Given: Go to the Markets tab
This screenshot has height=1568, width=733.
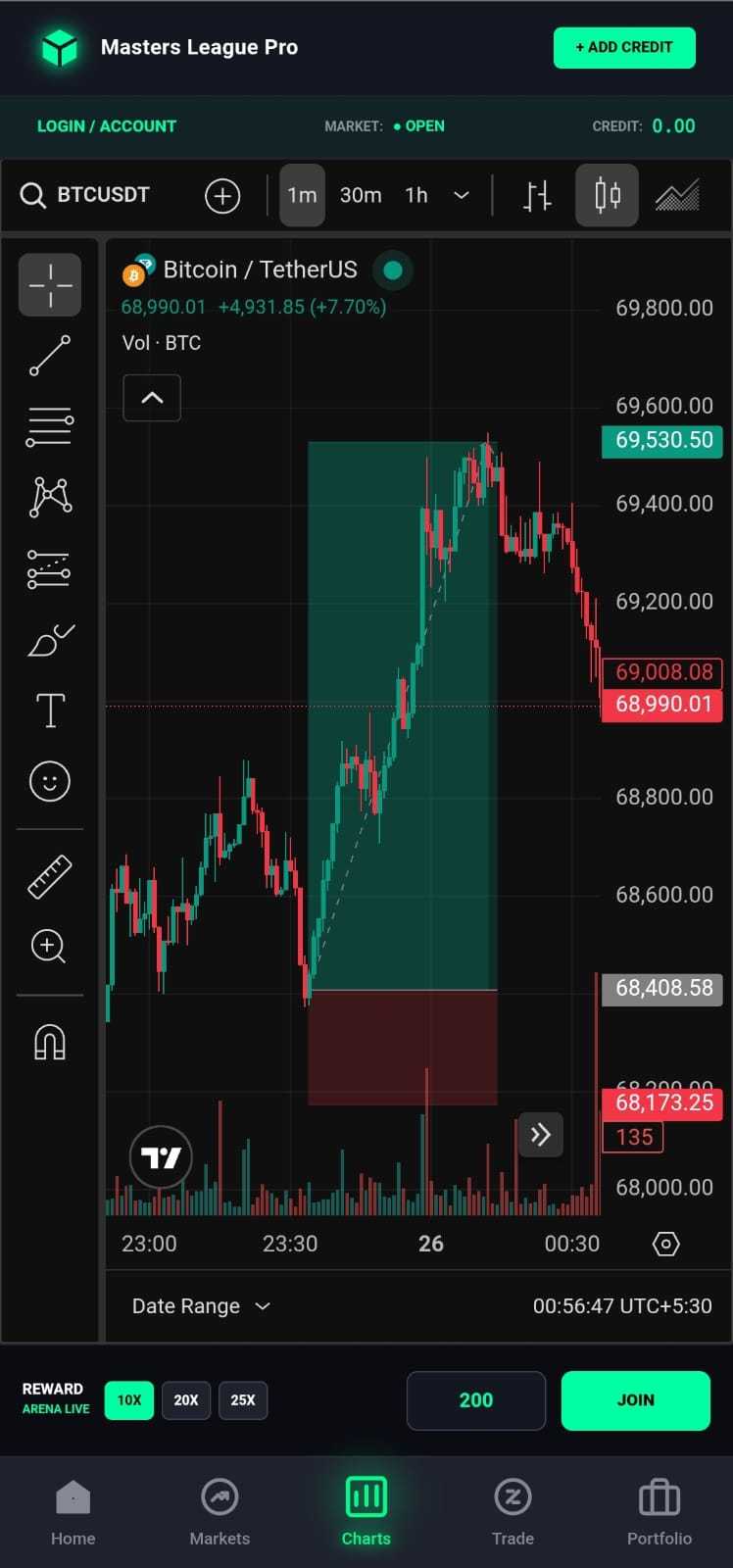Looking at the screenshot, I should (220, 1512).
